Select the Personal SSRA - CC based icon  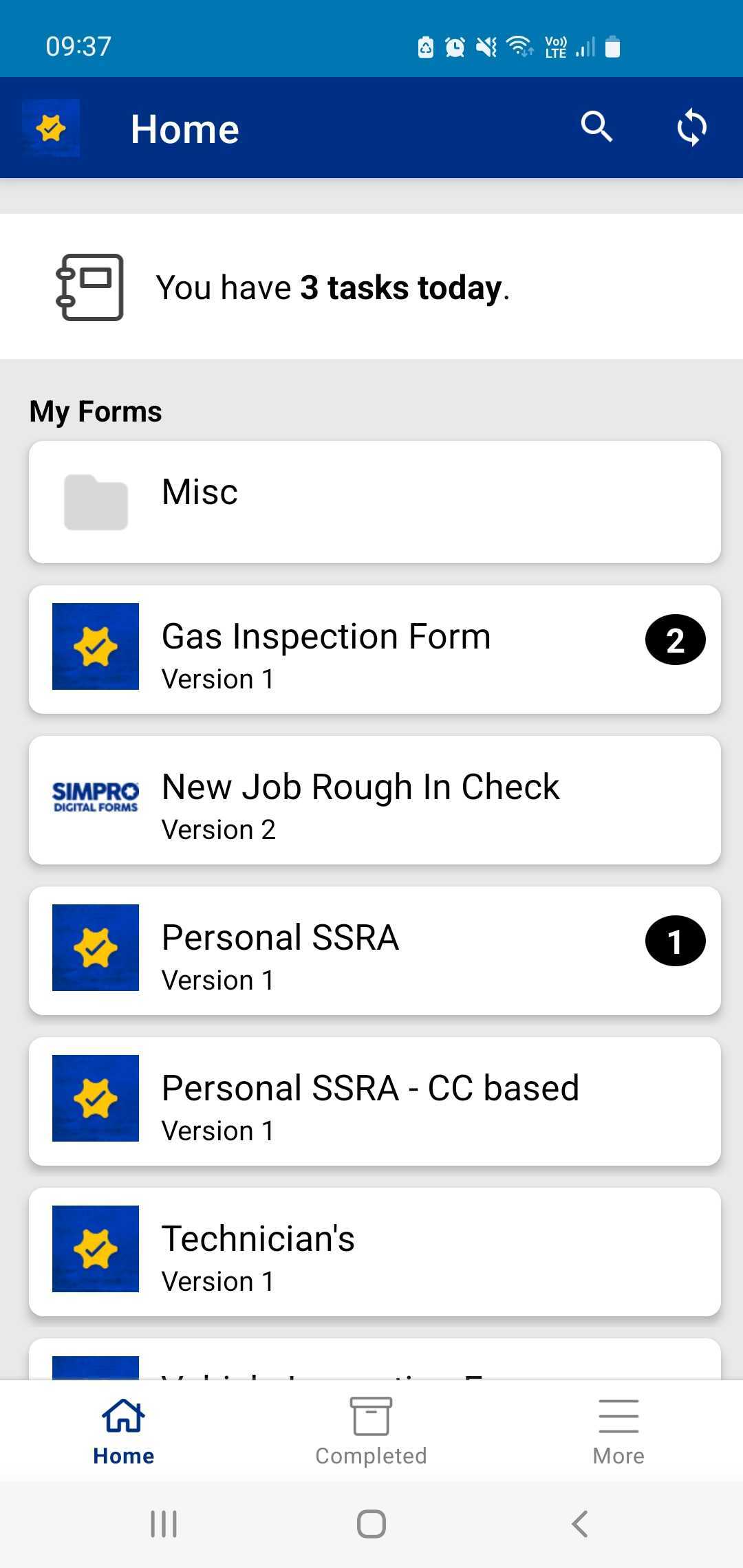coord(95,1099)
